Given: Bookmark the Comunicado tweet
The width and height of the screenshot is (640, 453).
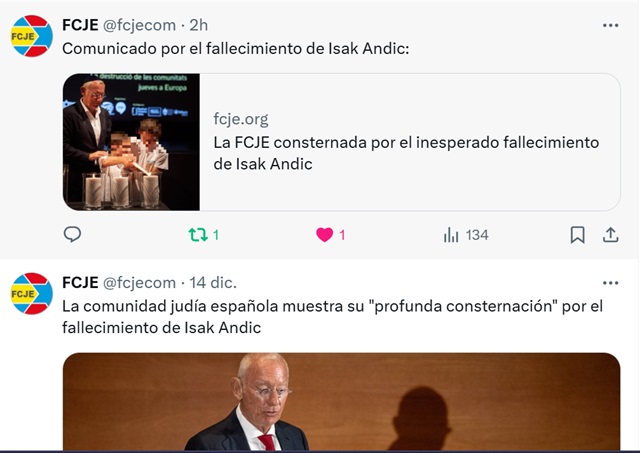Looking at the screenshot, I should point(577,235).
